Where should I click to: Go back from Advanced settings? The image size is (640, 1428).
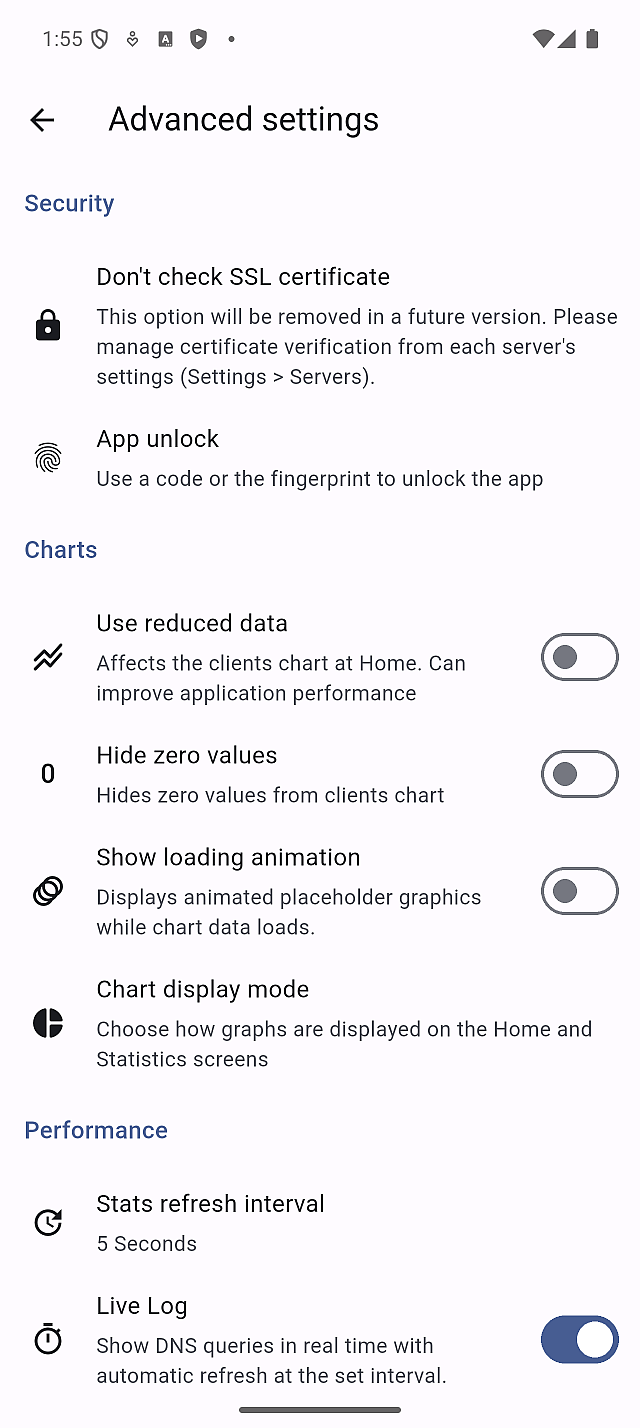42,120
